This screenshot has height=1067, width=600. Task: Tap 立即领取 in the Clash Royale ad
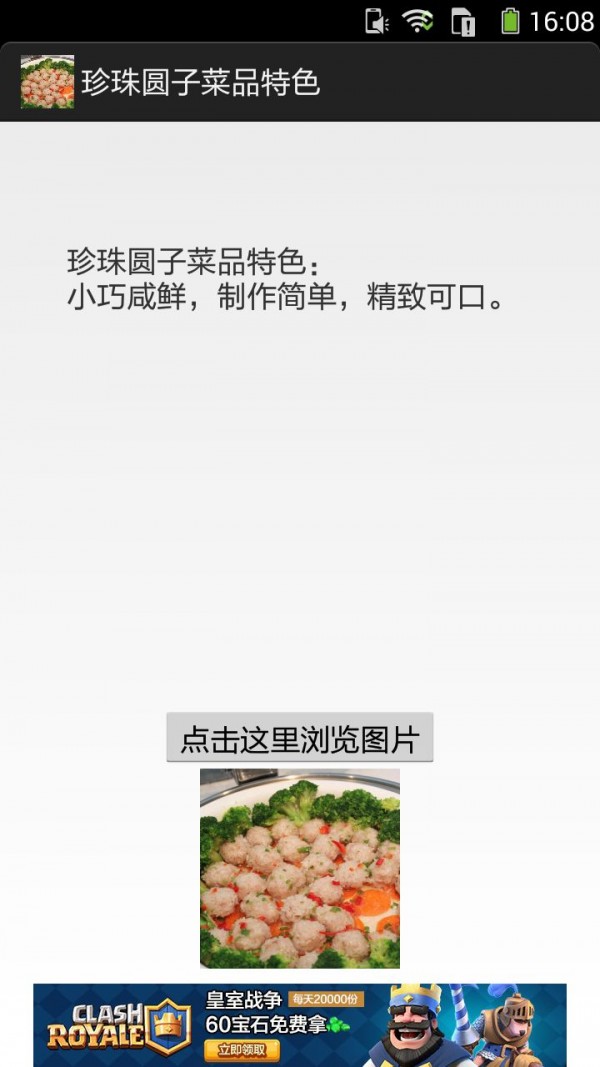click(241, 1050)
